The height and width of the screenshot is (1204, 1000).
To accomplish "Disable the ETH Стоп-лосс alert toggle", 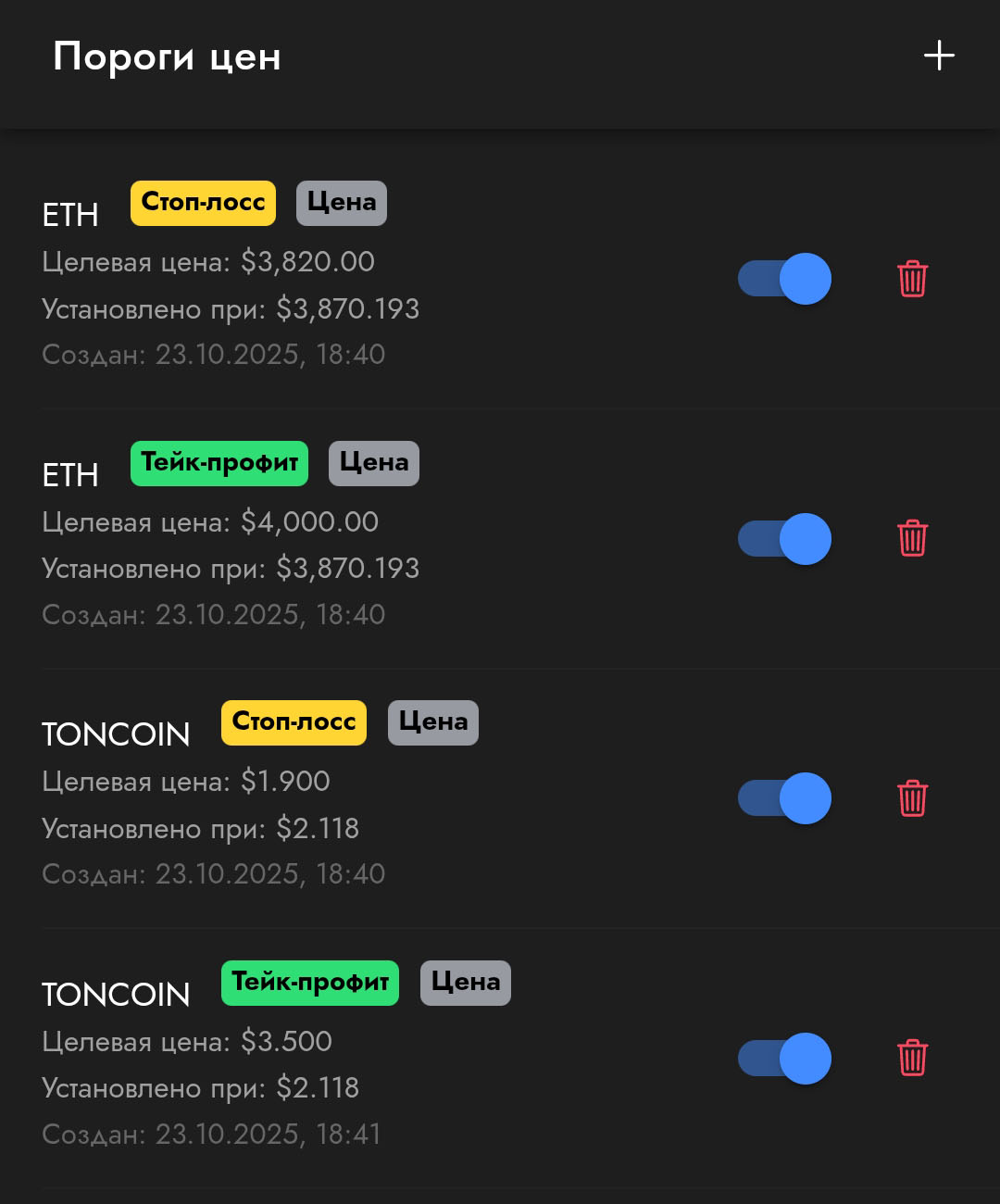I will 782,278.
